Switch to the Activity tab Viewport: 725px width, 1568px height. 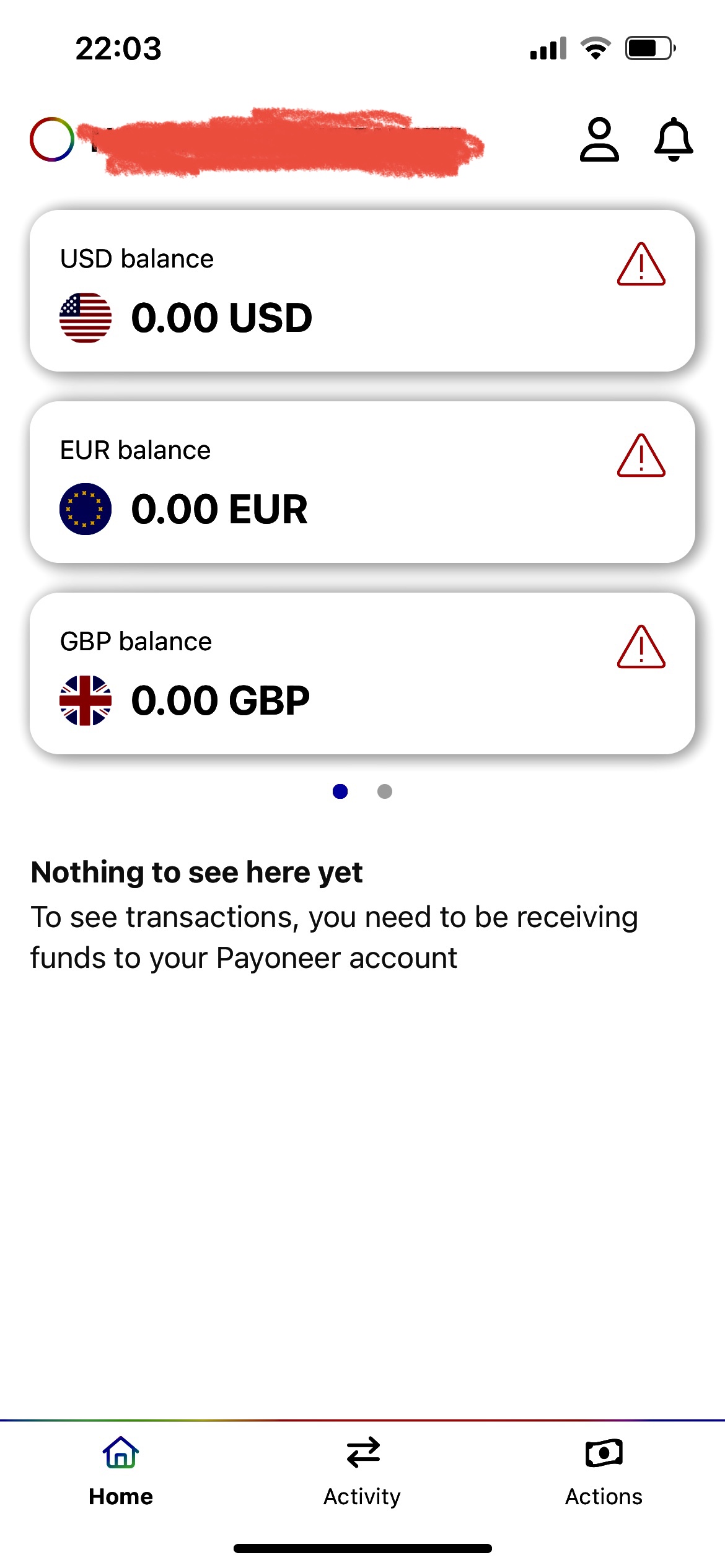362,1471
